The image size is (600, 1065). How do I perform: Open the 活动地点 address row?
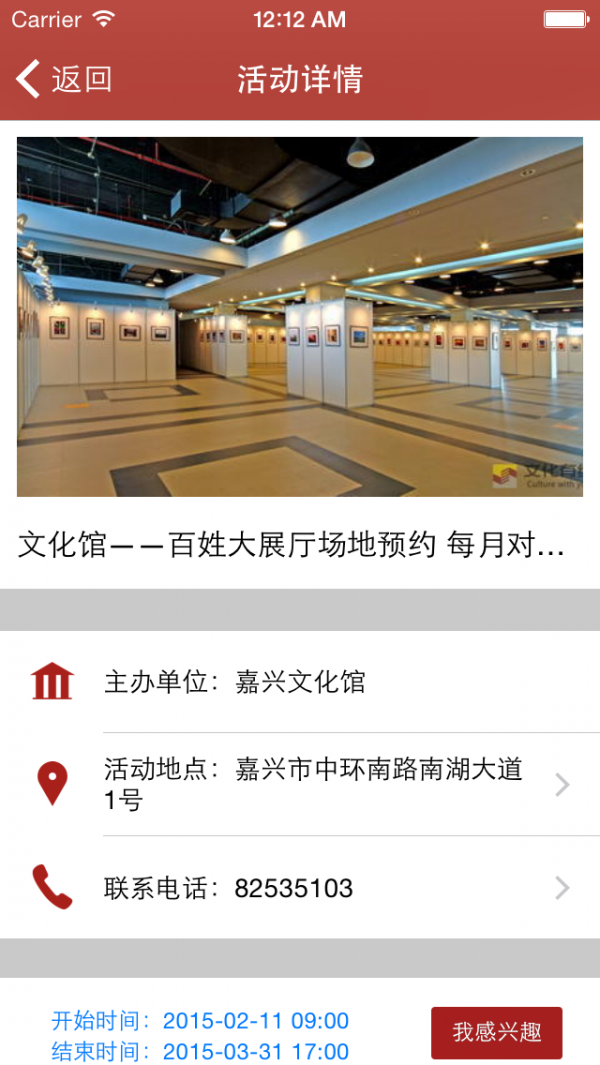(300, 784)
